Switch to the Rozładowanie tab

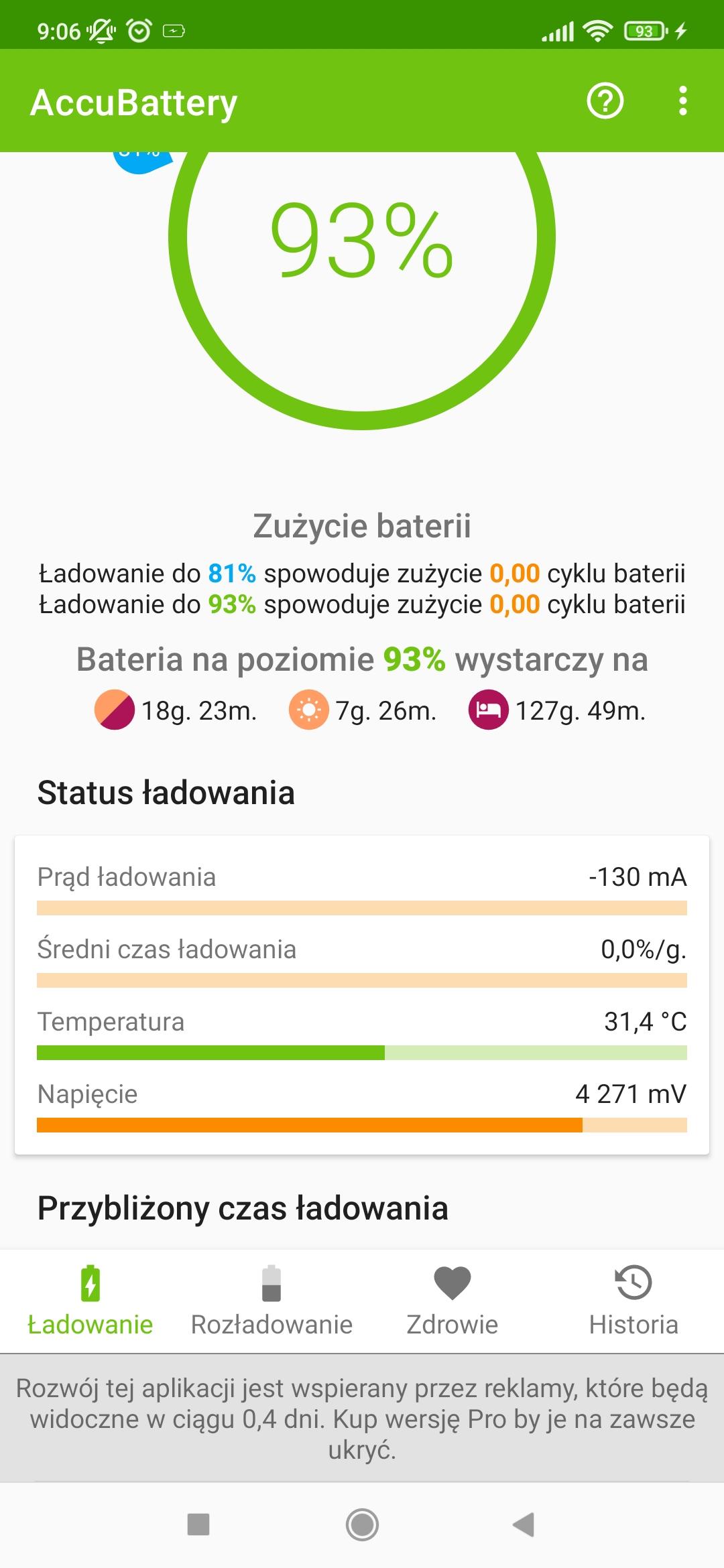(x=271, y=1300)
